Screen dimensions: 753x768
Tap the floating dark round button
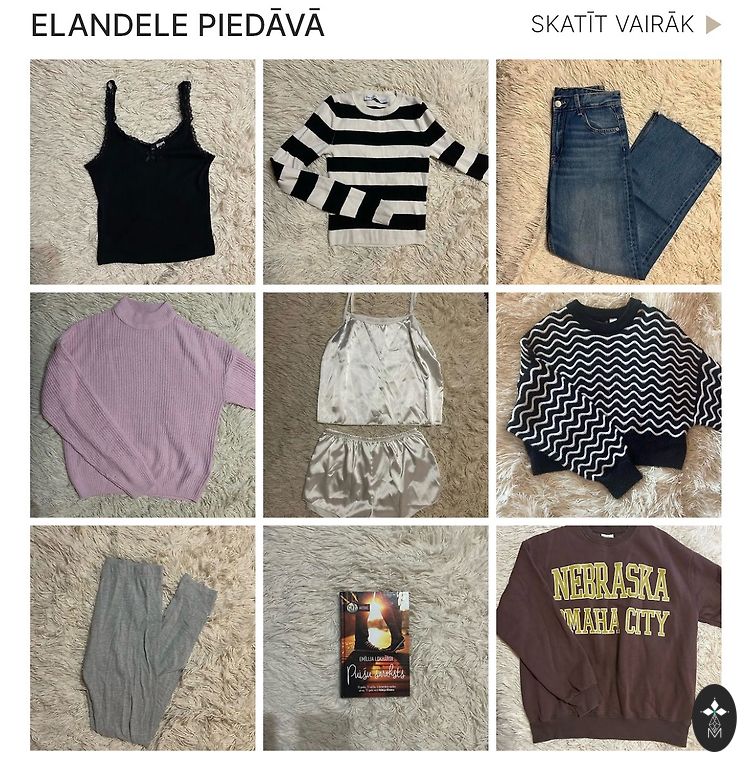pyautogui.click(x=714, y=718)
